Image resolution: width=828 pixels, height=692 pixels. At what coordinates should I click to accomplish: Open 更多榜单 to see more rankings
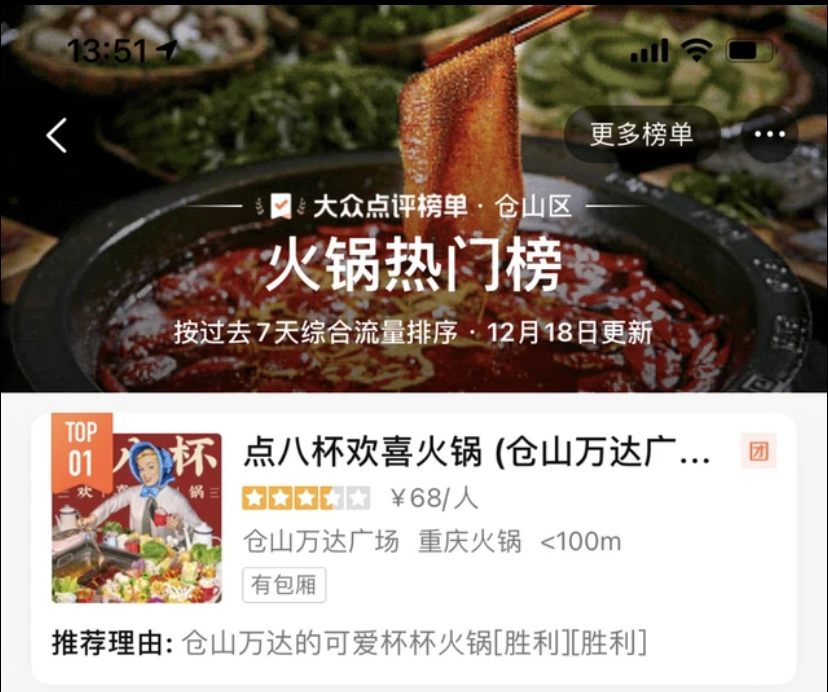point(641,135)
